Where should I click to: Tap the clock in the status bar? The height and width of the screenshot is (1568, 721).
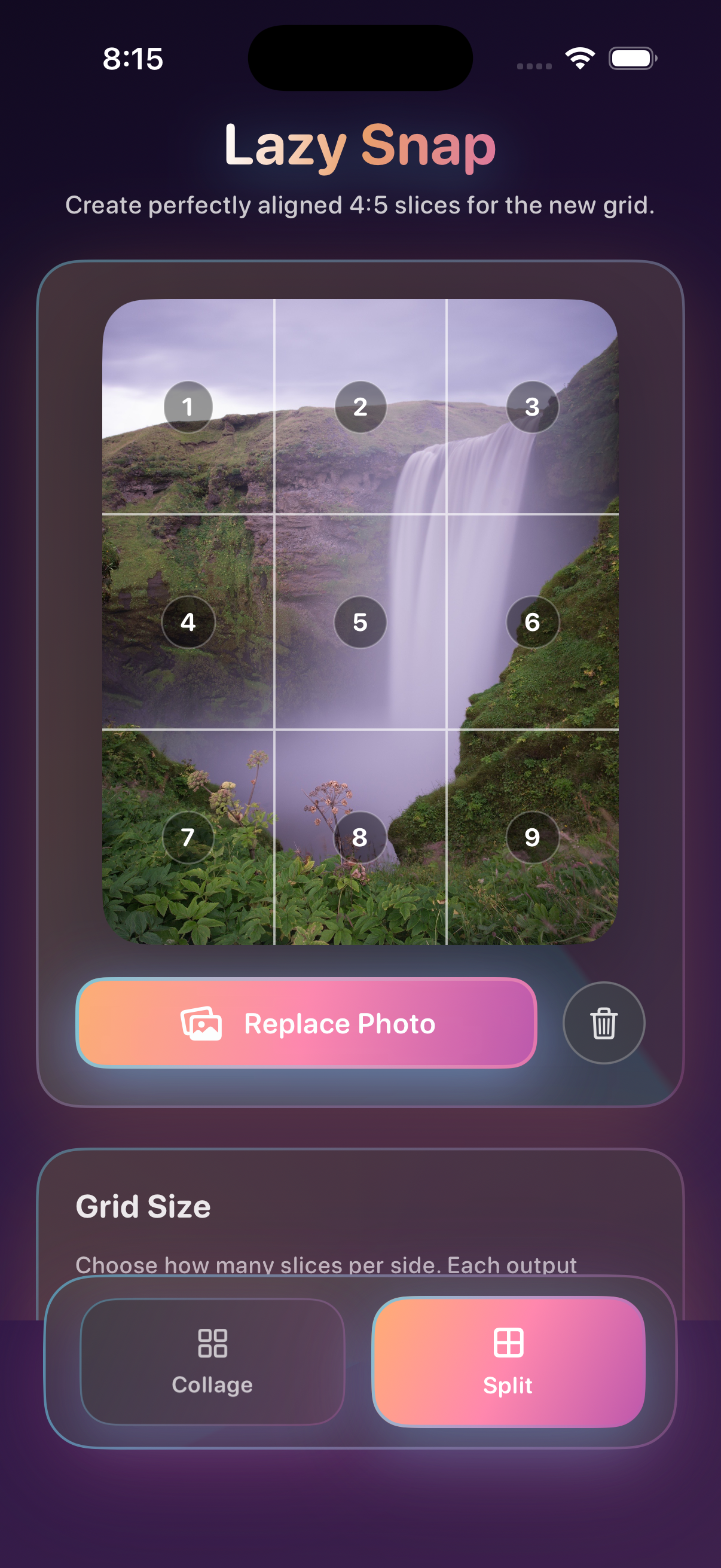pos(132,59)
